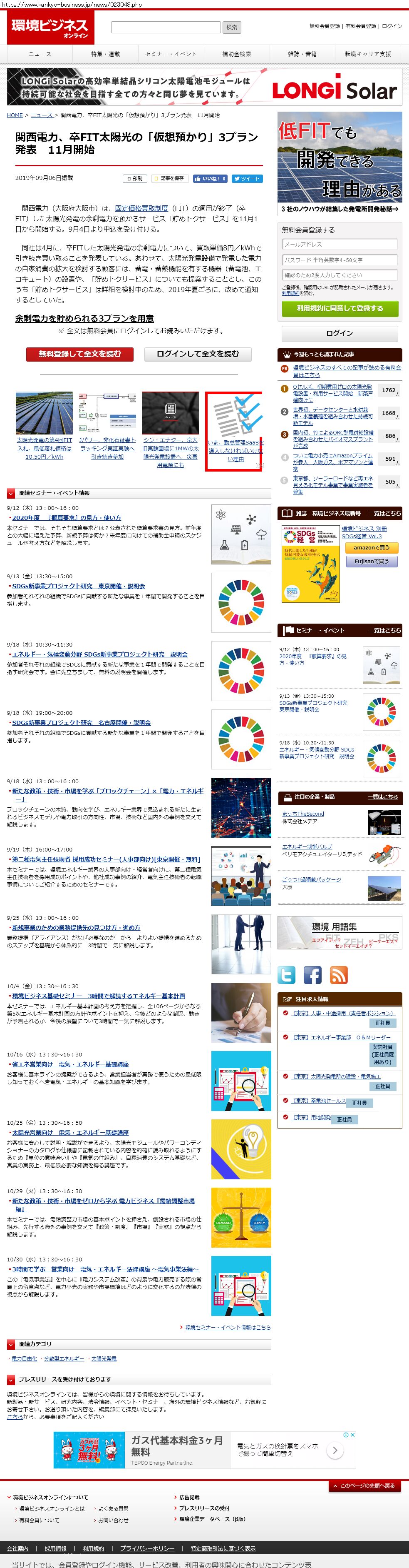
Task: Click the 検索 search button
Action: click(x=231, y=27)
